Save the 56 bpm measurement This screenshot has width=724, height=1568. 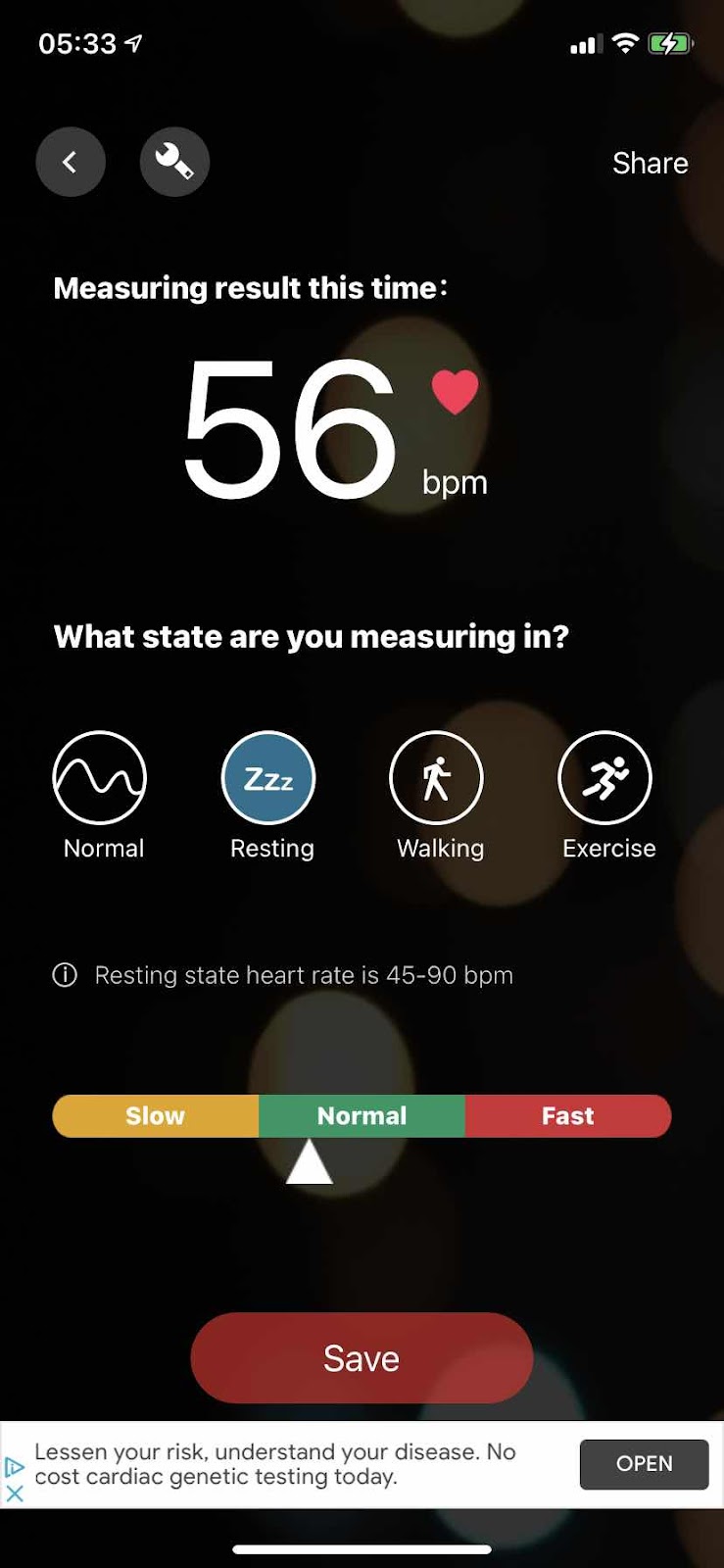[x=362, y=1358]
